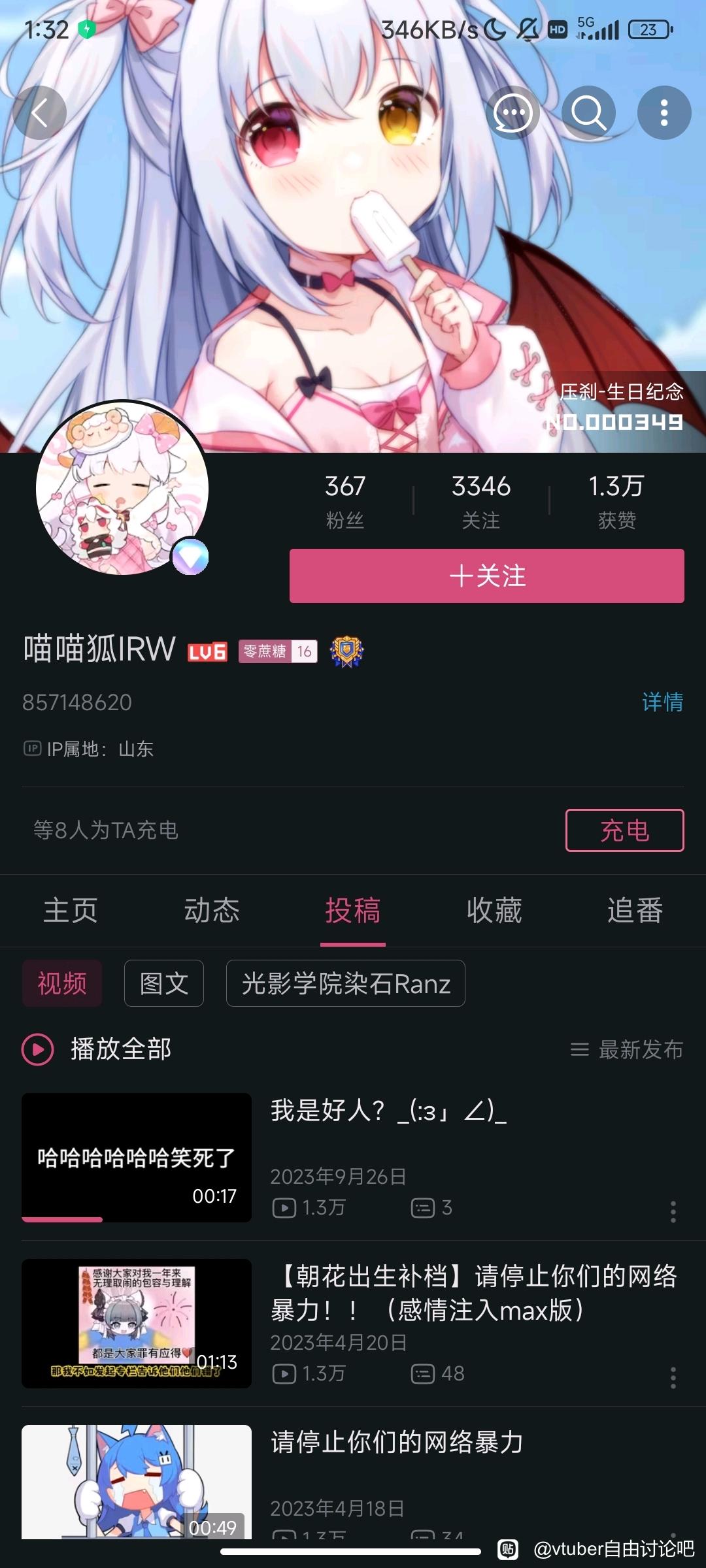Screen dimensions: 706x1568
Task: Tap the search icon on profile header
Action: [588, 113]
